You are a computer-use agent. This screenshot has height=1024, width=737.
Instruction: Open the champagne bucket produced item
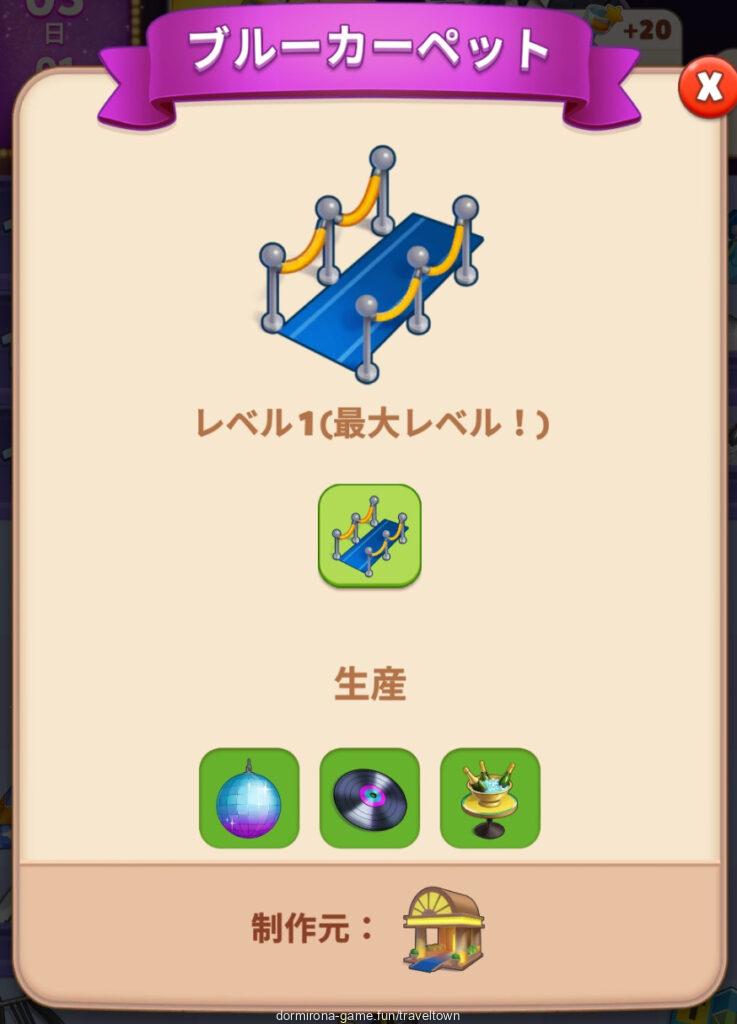point(490,798)
